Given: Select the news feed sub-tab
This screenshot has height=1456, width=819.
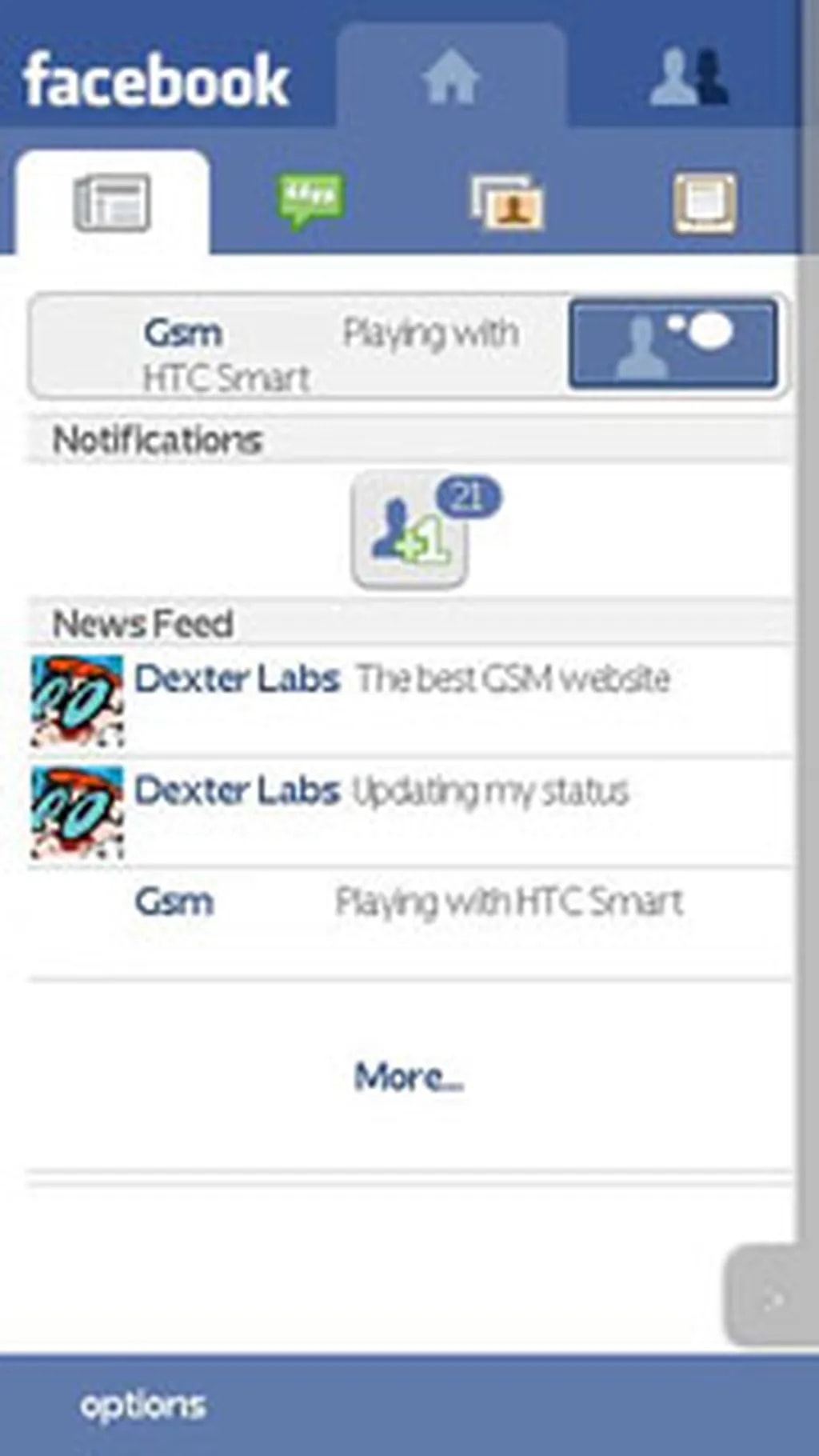Looking at the screenshot, I should [x=112, y=203].
